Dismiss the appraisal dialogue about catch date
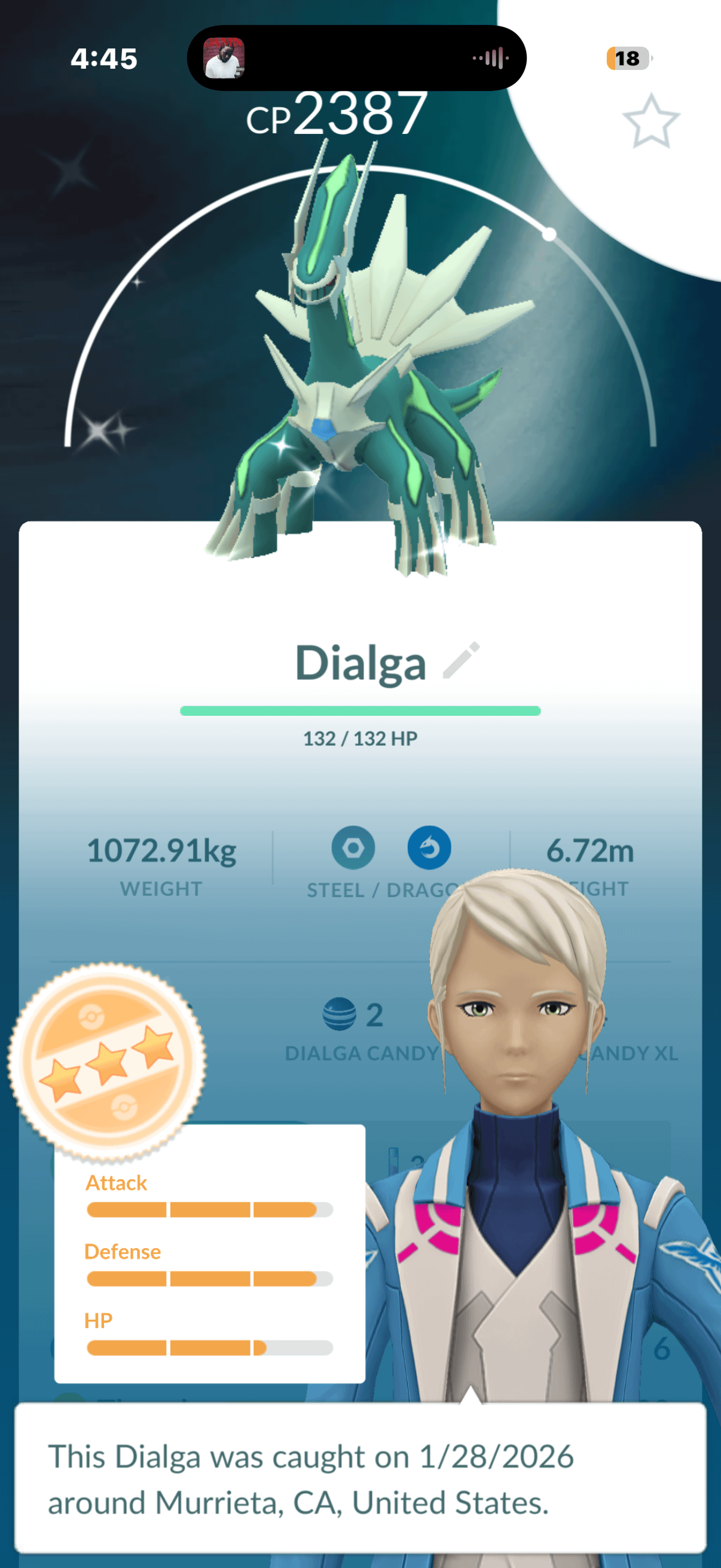The width and height of the screenshot is (721, 1568). (359, 1478)
